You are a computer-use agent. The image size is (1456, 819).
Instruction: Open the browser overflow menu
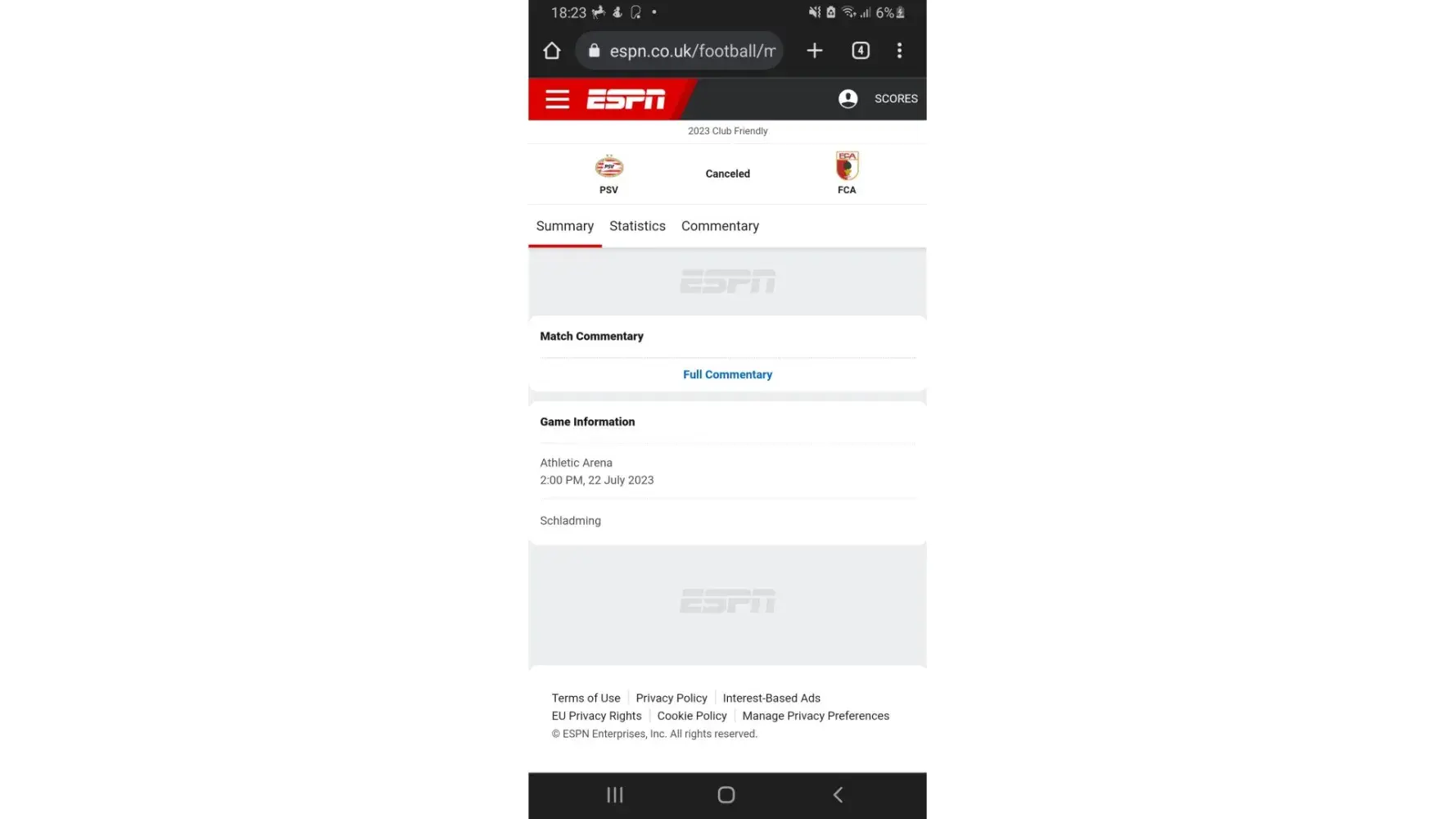point(899,51)
